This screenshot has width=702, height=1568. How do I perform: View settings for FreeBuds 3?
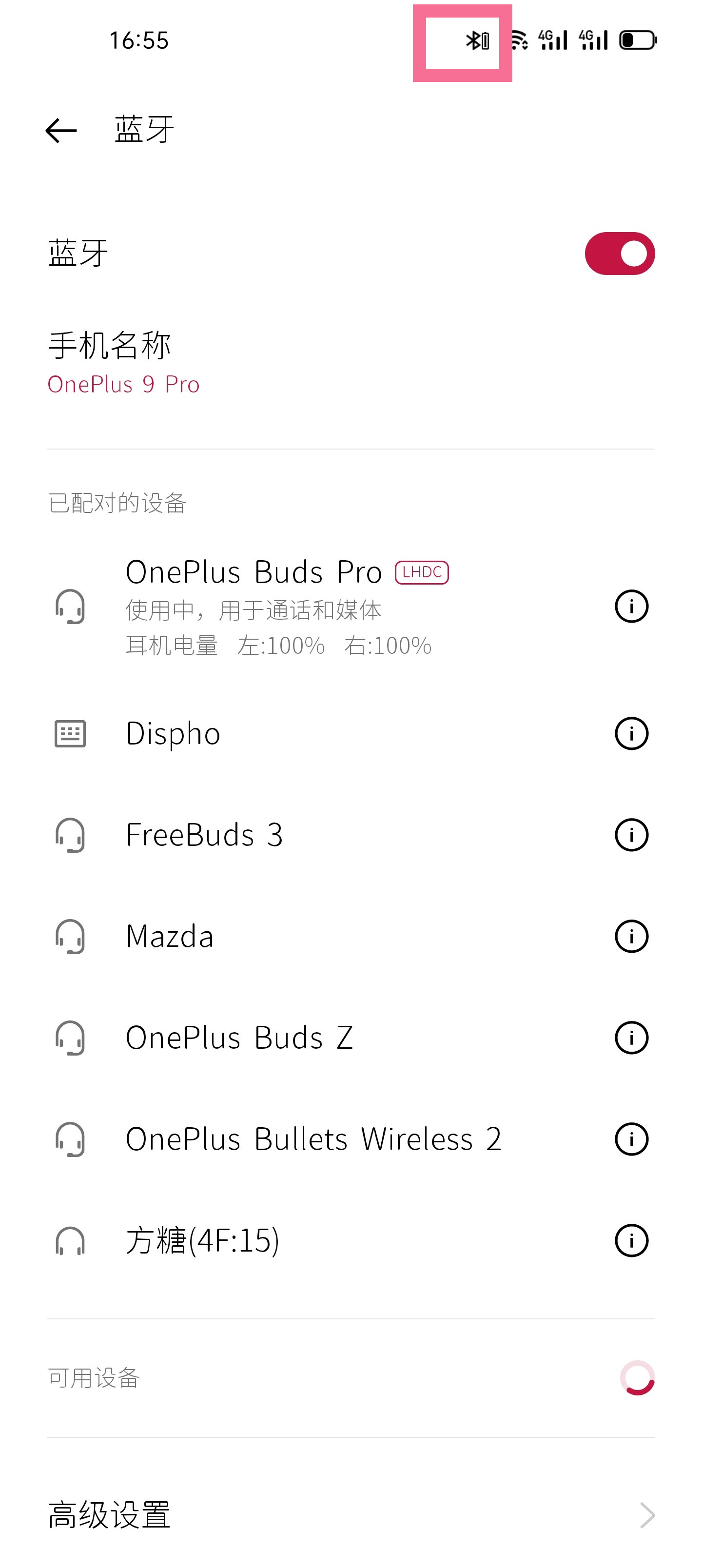[631, 835]
